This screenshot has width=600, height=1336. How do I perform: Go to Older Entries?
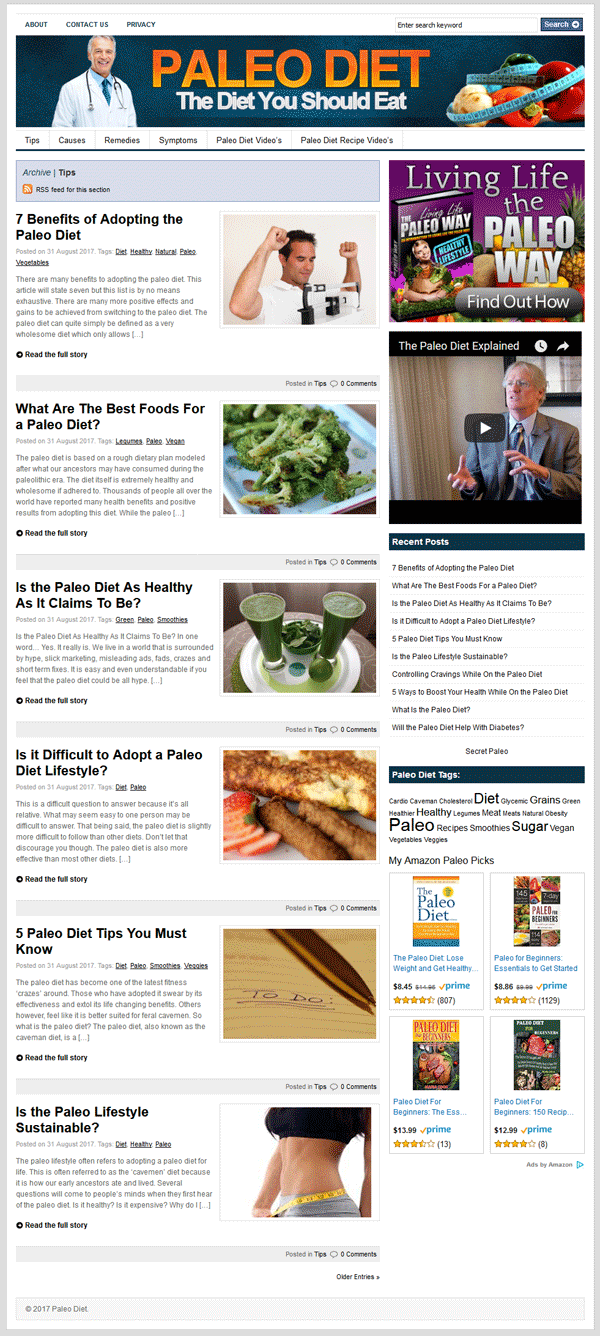pos(358,1276)
